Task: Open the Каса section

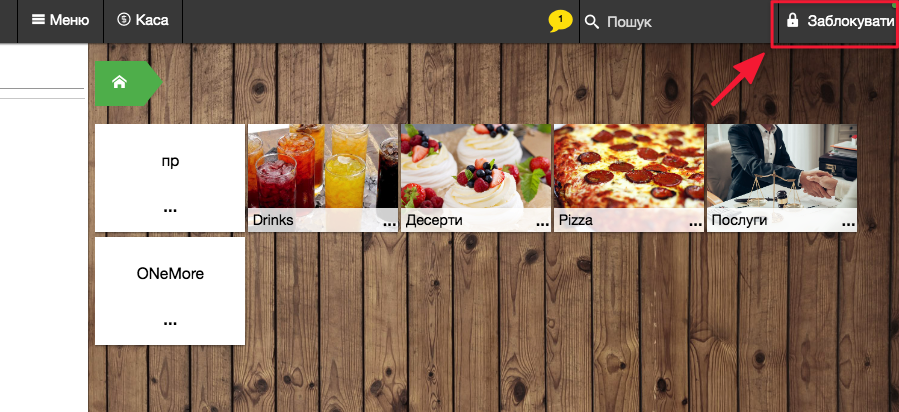Action: (142, 20)
